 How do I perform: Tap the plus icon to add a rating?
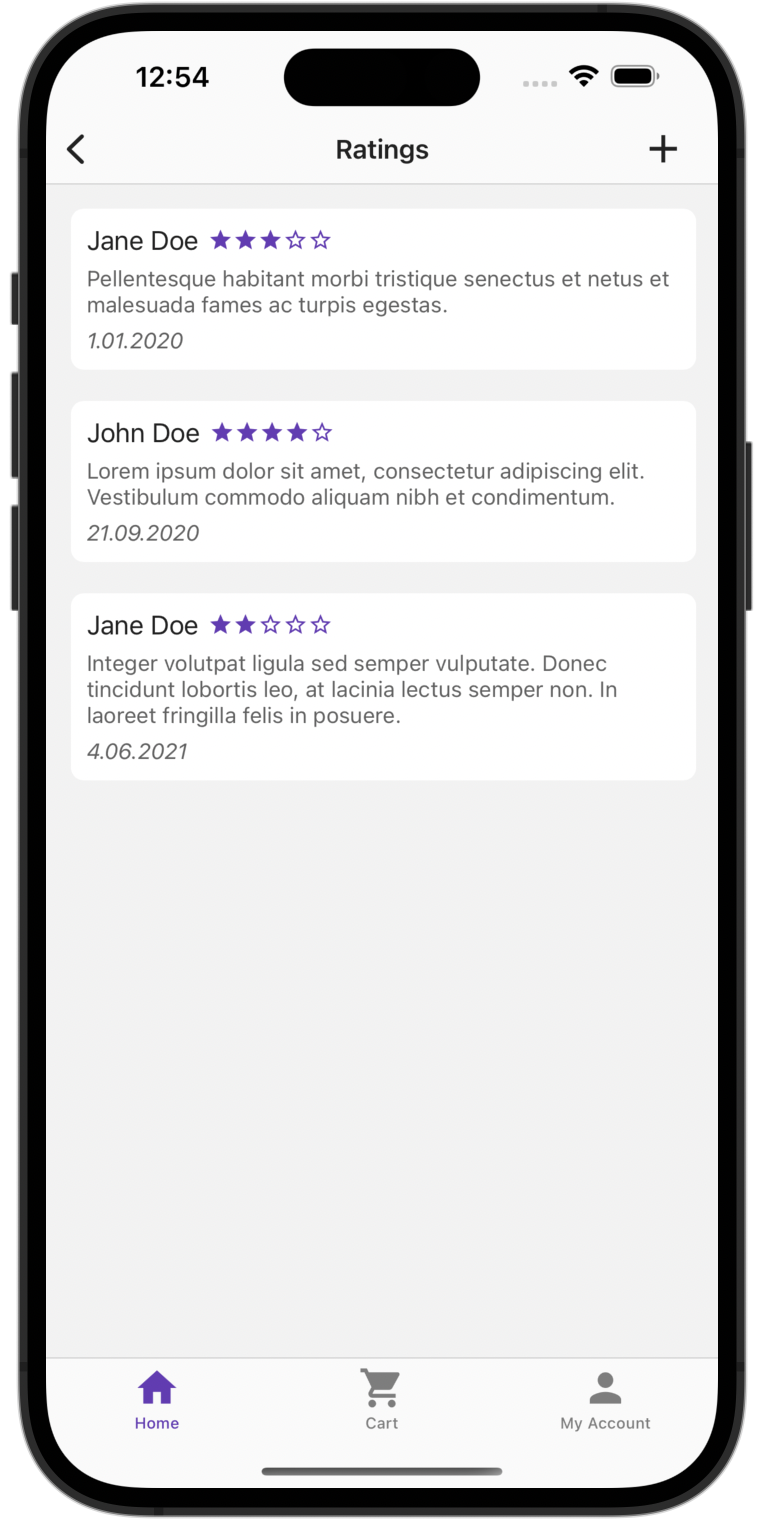(x=663, y=148)
